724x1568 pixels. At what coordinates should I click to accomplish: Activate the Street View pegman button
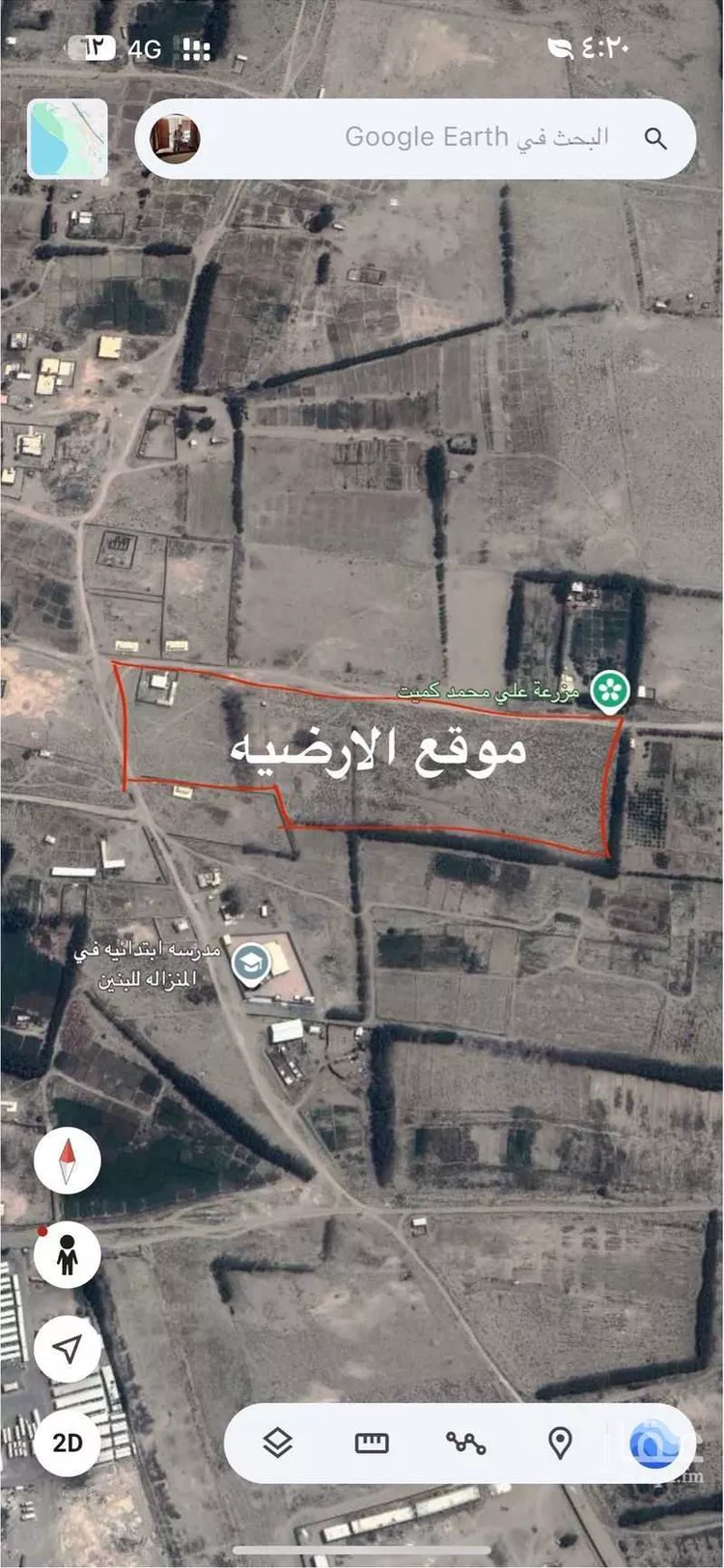[67, 1254]
